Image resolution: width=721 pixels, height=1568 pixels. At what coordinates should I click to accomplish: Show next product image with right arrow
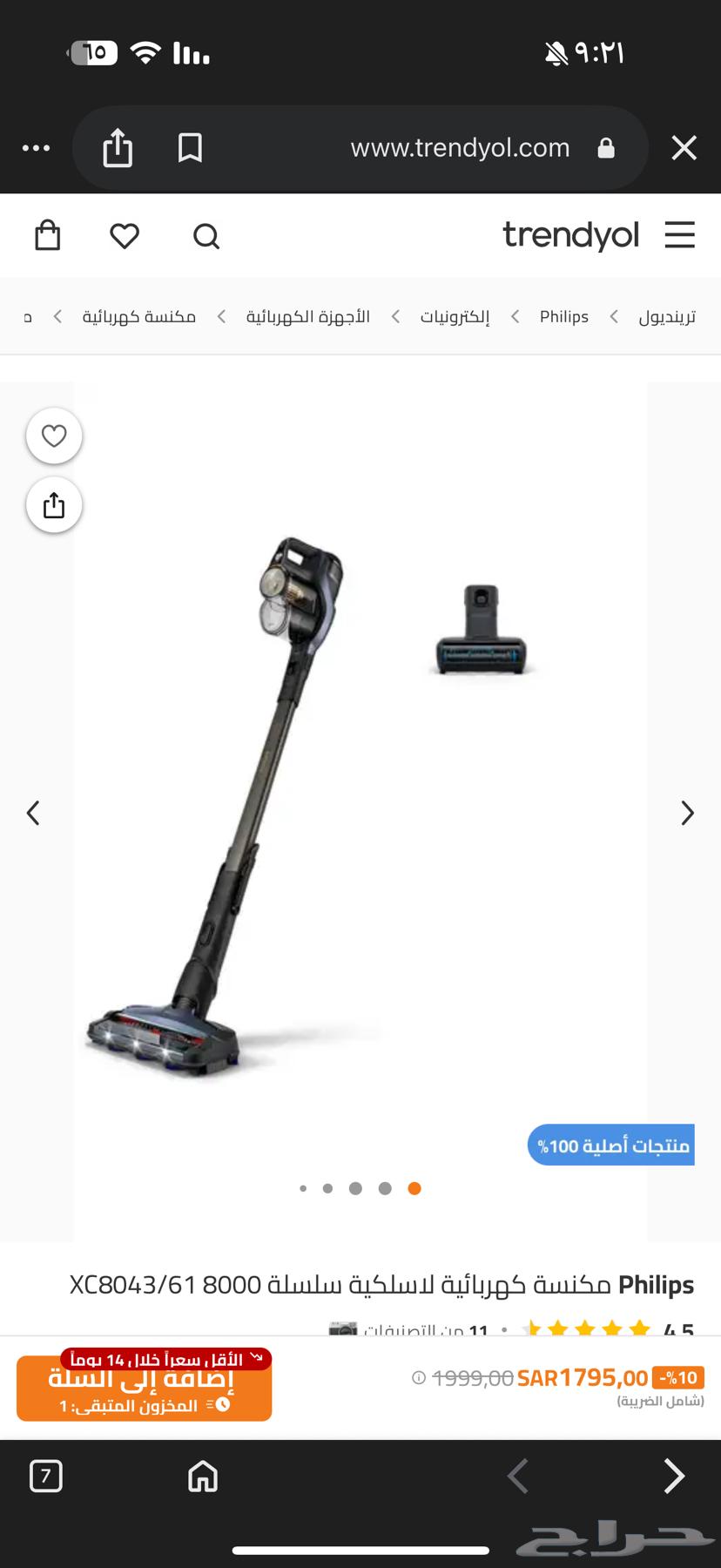click(687, 813)
